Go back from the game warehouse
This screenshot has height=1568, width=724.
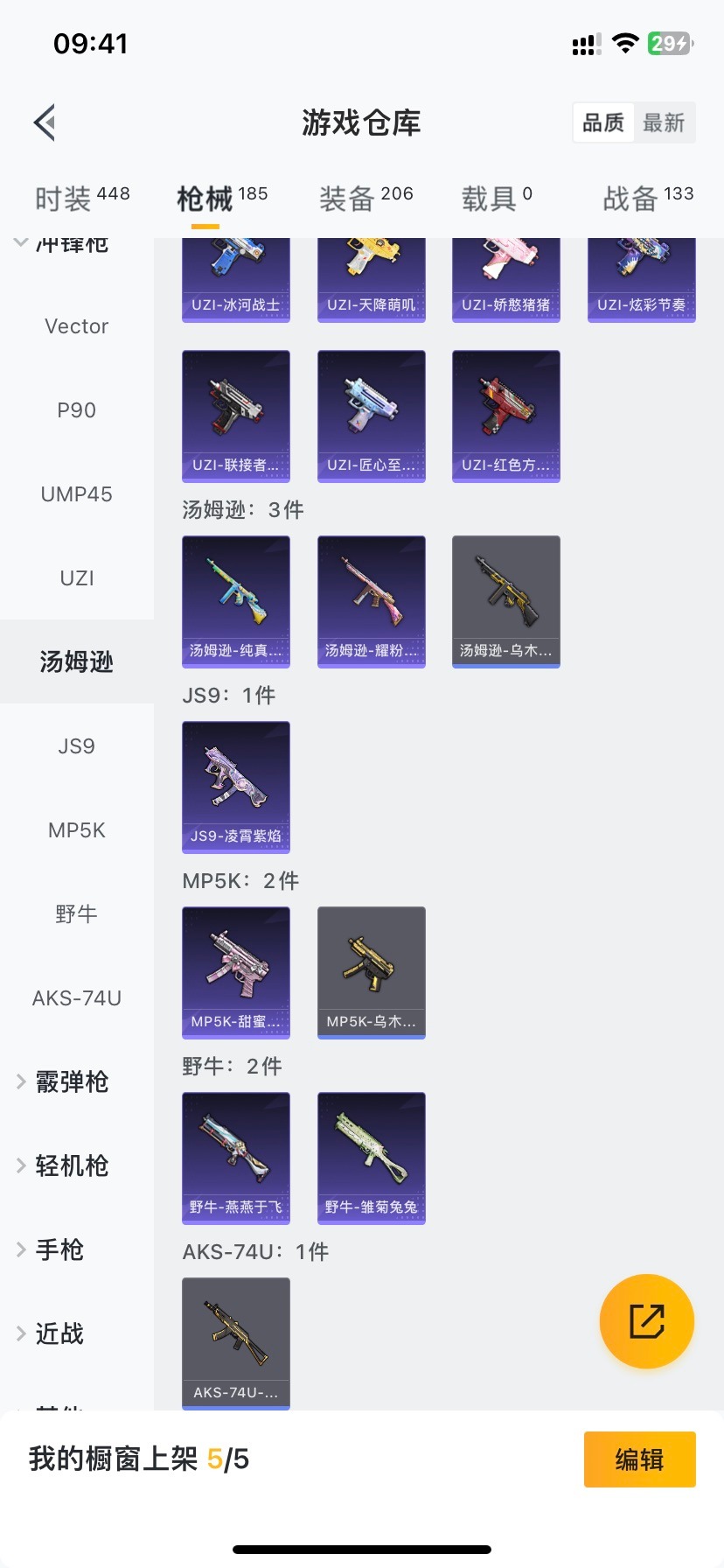pyautogui.click(x=45, y=122)
